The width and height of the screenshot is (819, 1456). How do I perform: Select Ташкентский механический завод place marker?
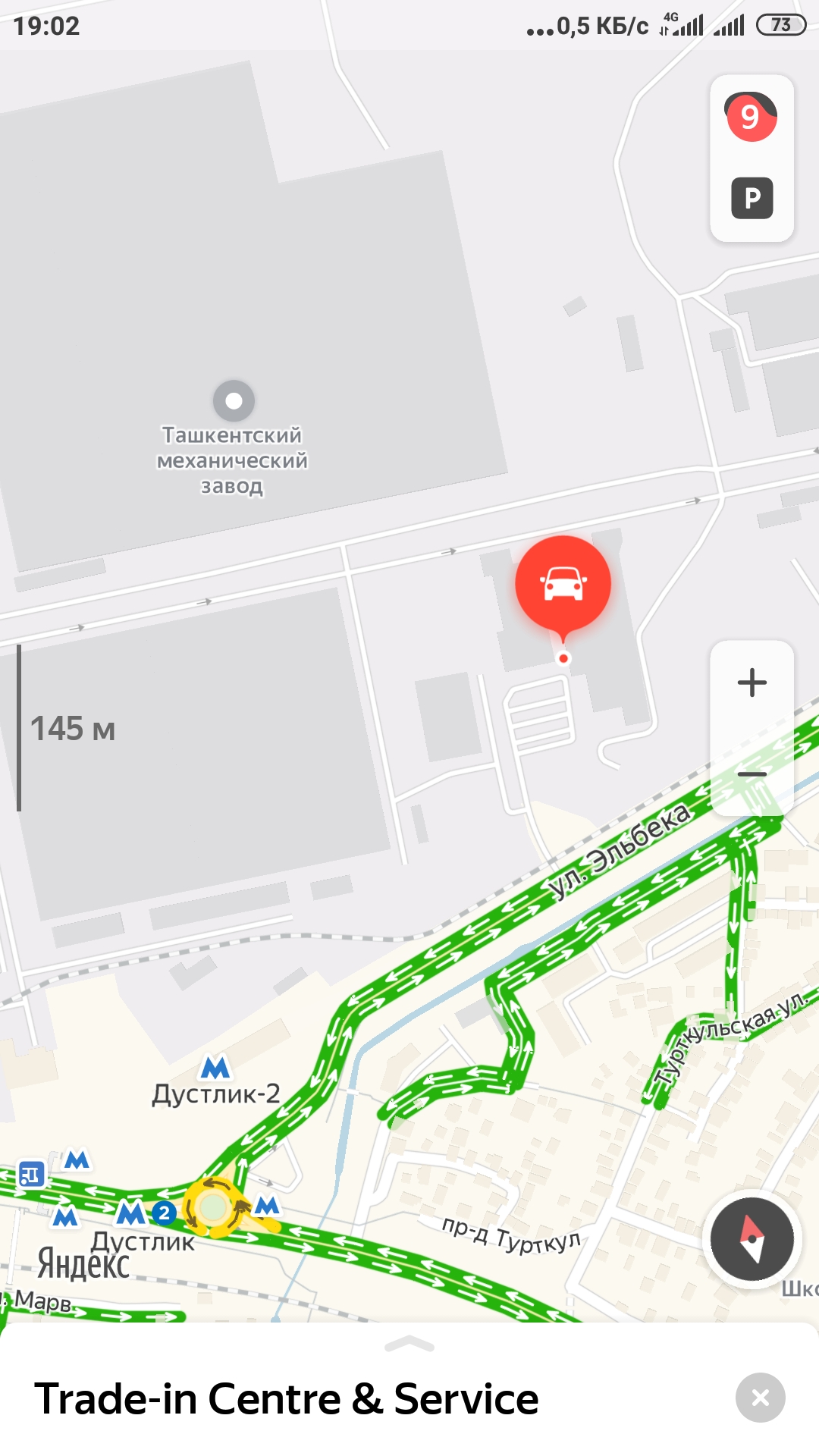(234, 400)
